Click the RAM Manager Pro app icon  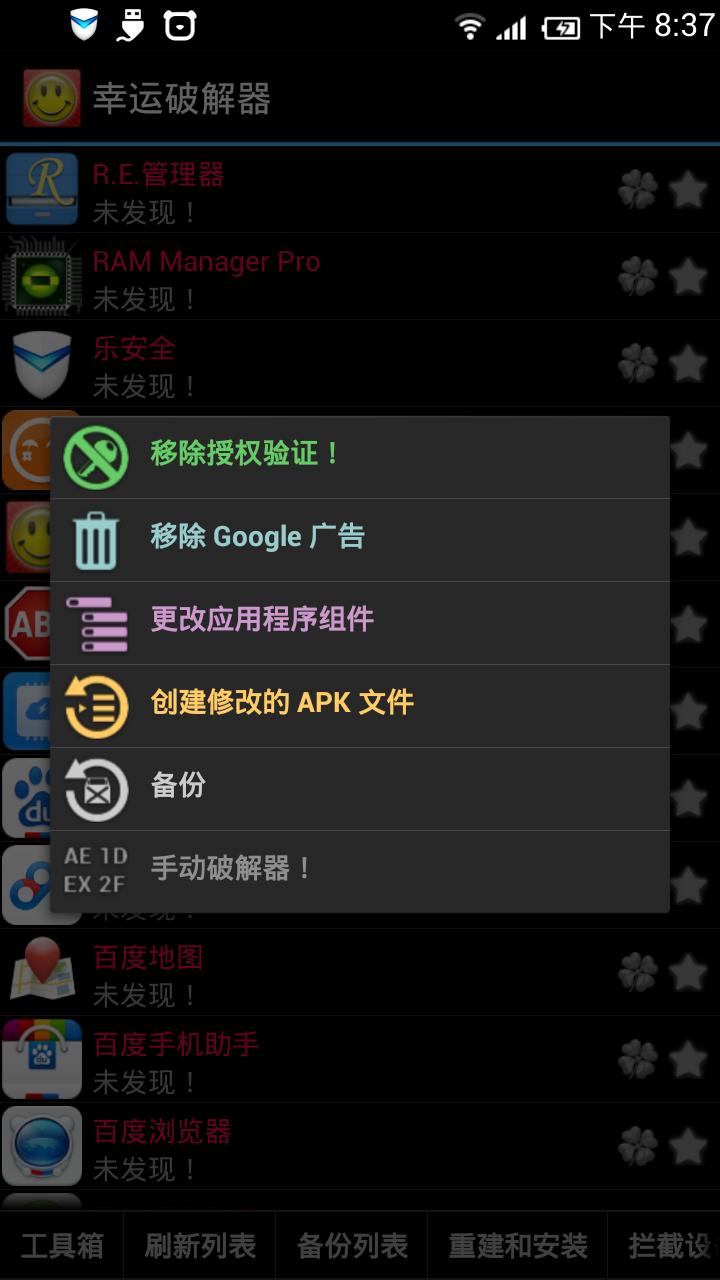[41, 276]
